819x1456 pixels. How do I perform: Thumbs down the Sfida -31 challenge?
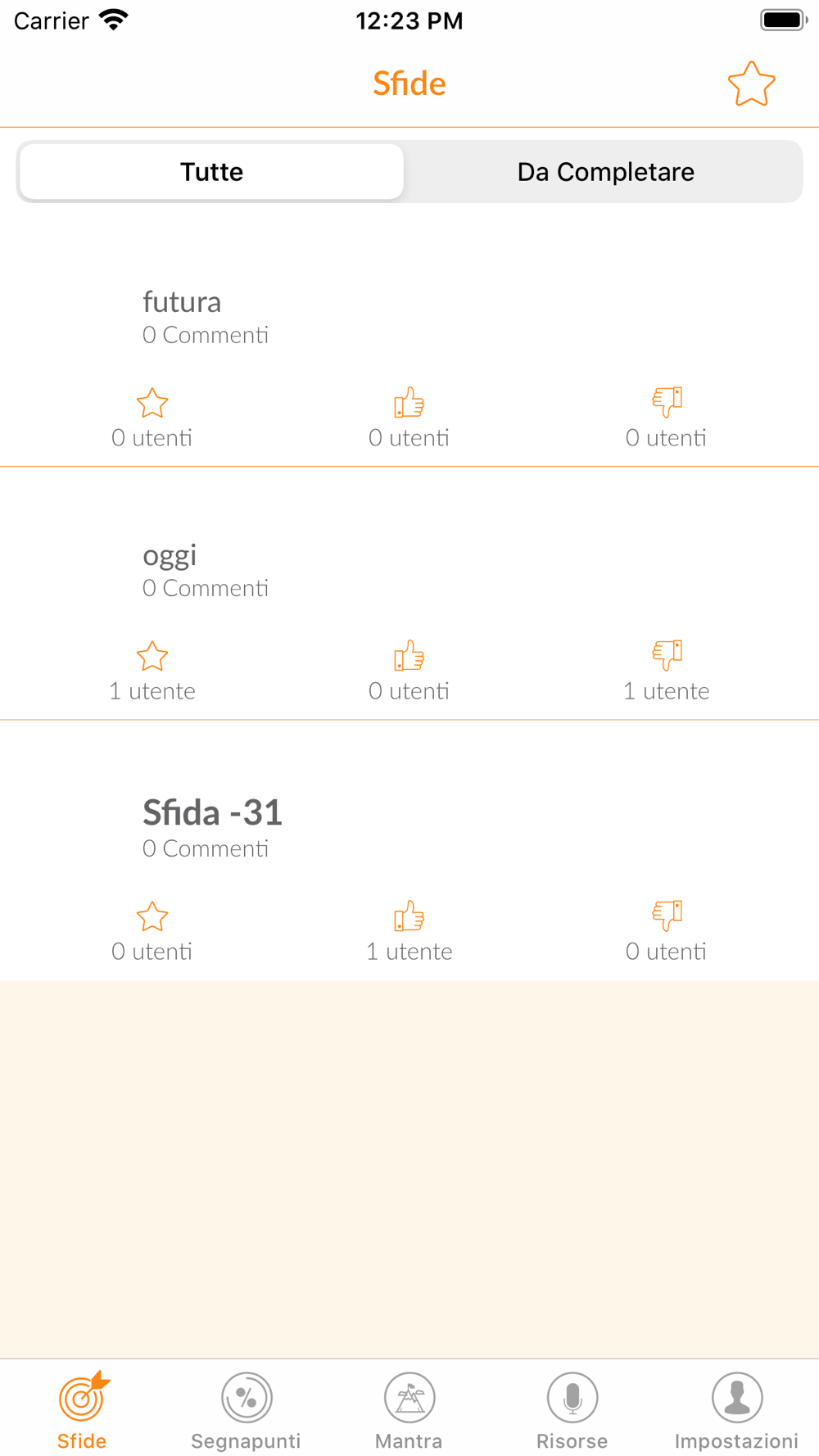667,916
